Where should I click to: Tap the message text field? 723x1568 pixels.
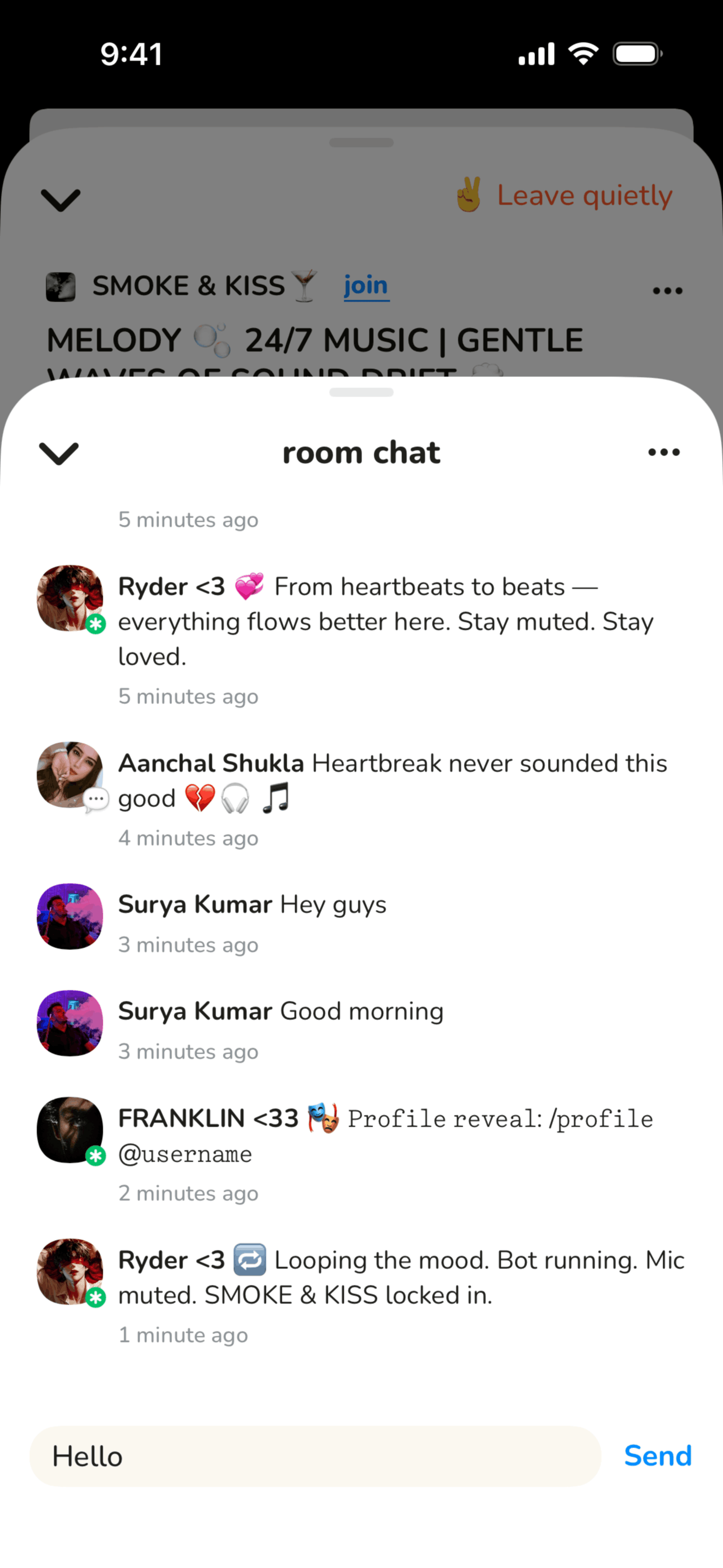click(x=315, y=1456)
